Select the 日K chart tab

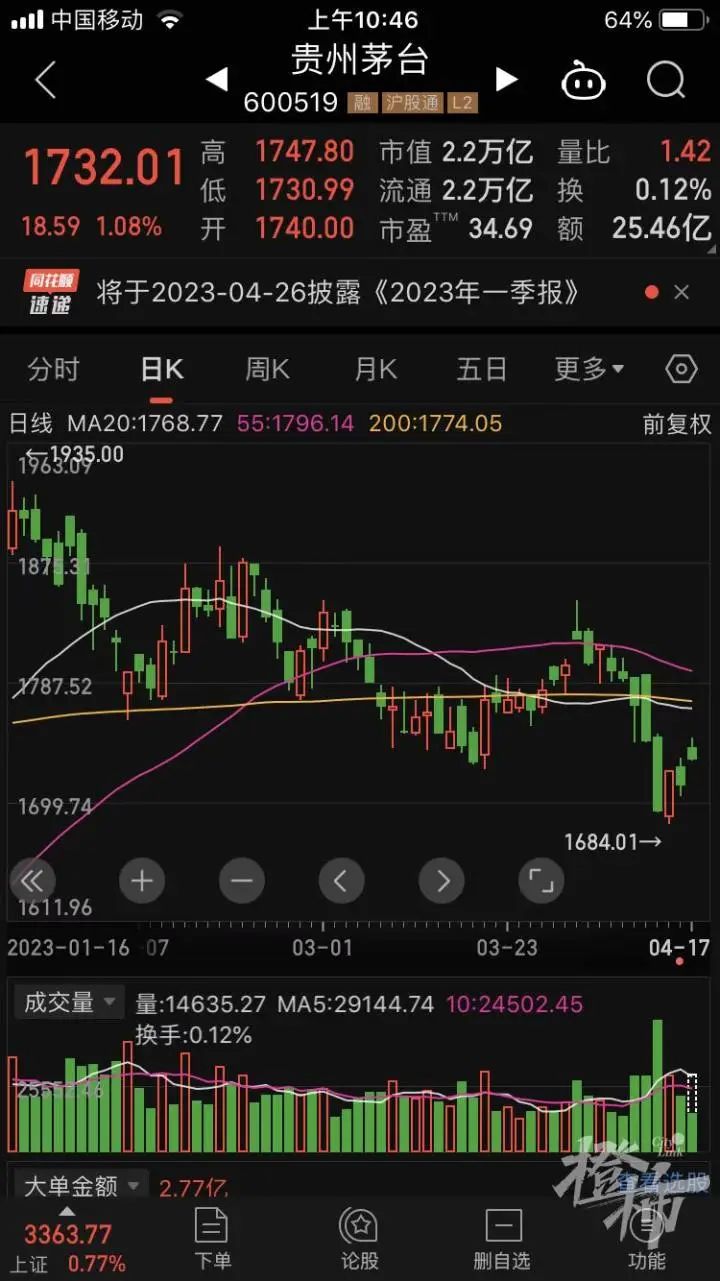(x=162, y=370)
